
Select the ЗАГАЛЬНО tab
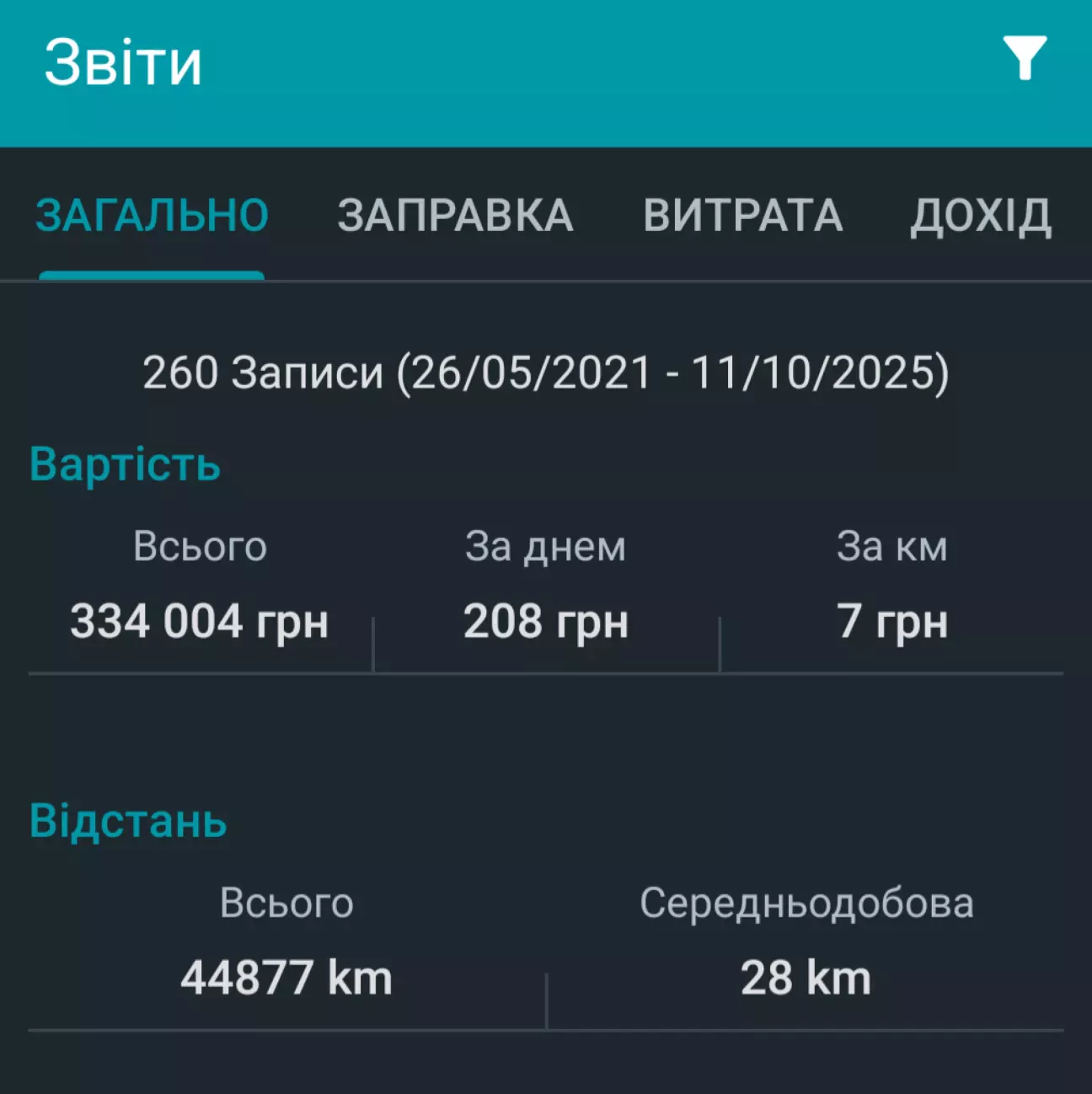(x=152, y=216)
